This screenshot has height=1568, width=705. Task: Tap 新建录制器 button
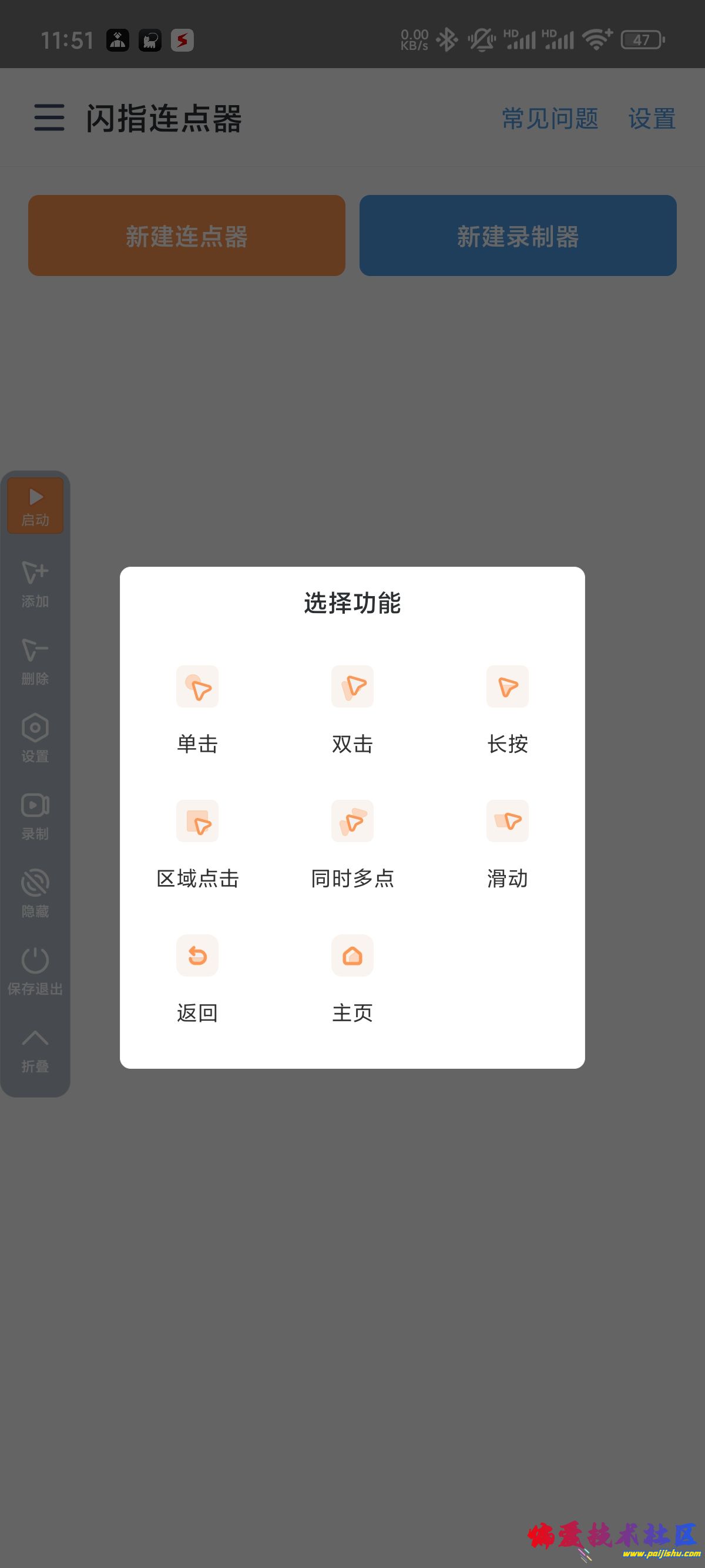click(x=518, y=235)
